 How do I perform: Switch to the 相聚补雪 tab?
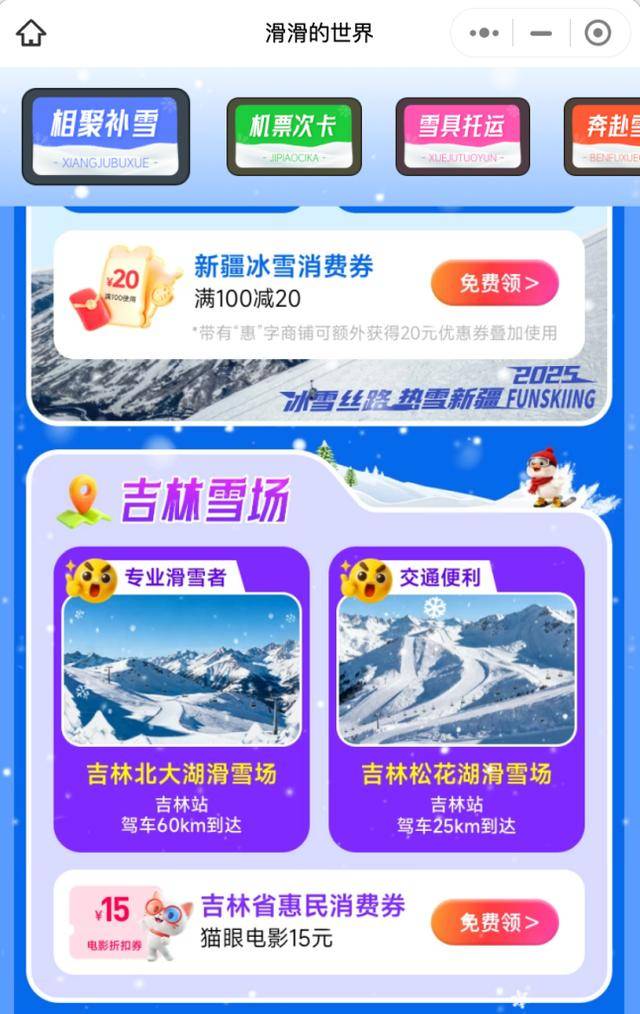coord(105,136)
